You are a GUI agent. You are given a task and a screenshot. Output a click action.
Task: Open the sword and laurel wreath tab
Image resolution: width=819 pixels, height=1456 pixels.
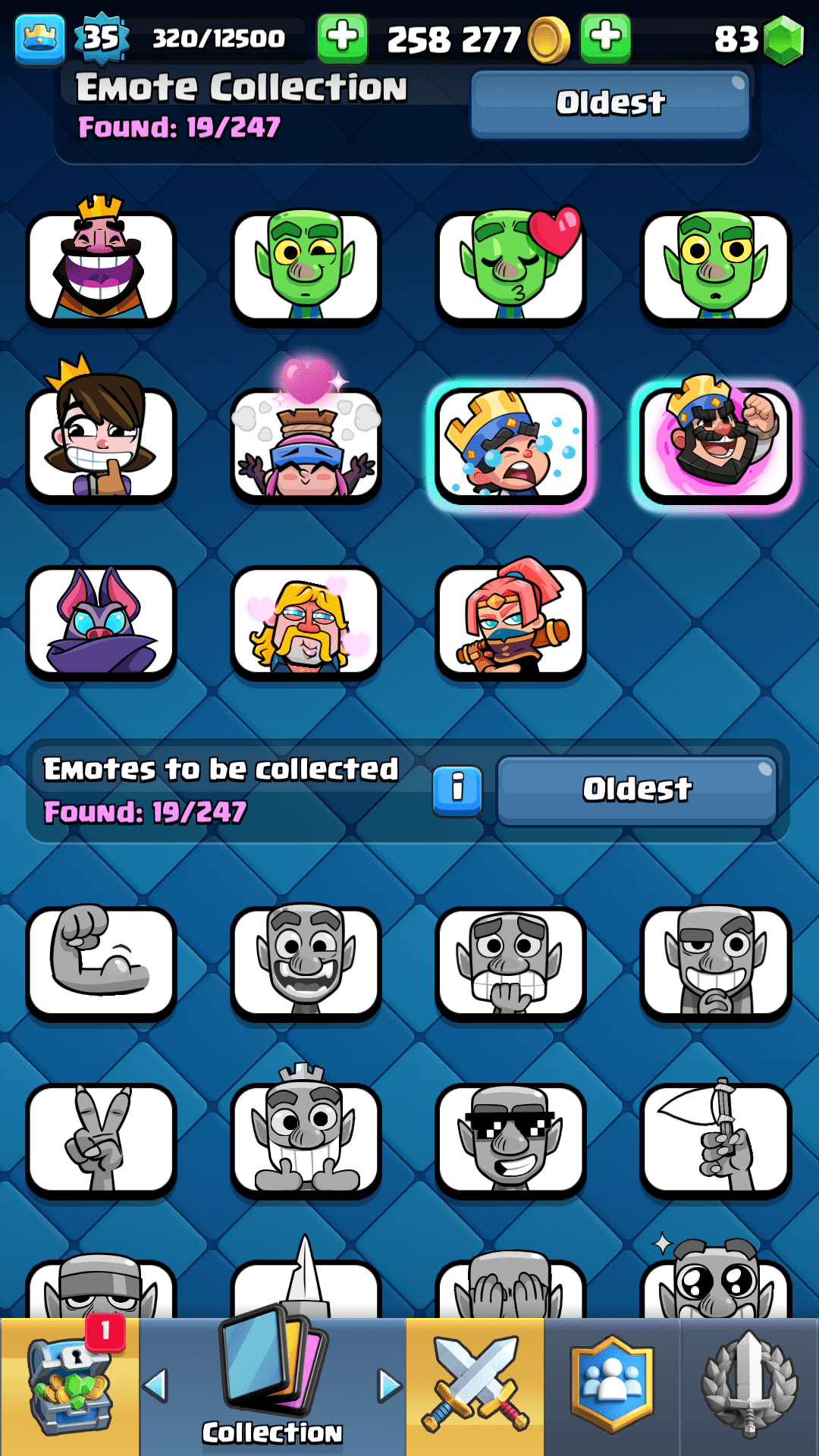749,1386
